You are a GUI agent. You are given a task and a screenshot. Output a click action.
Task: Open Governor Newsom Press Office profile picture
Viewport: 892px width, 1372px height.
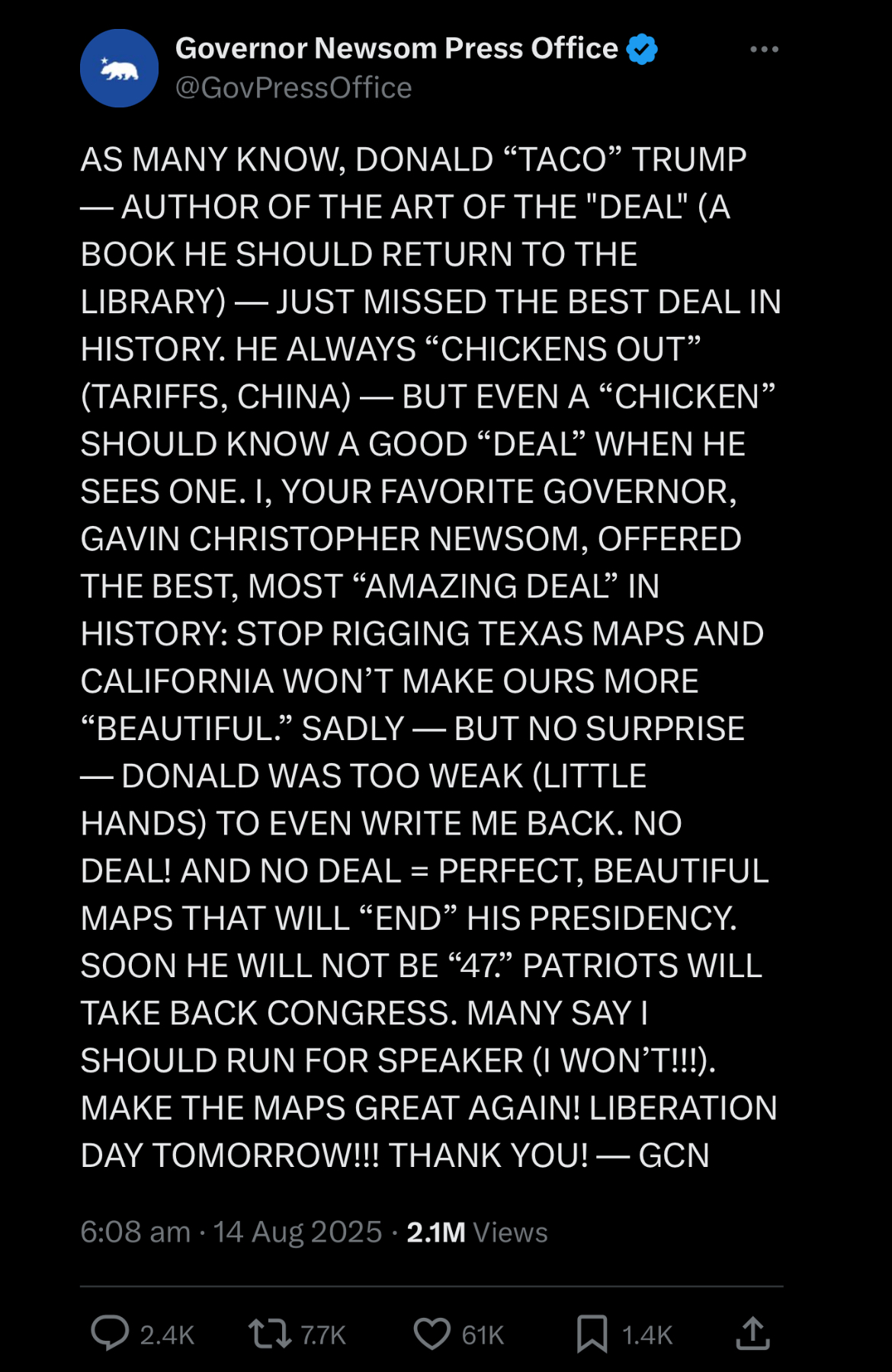[120, 69]
